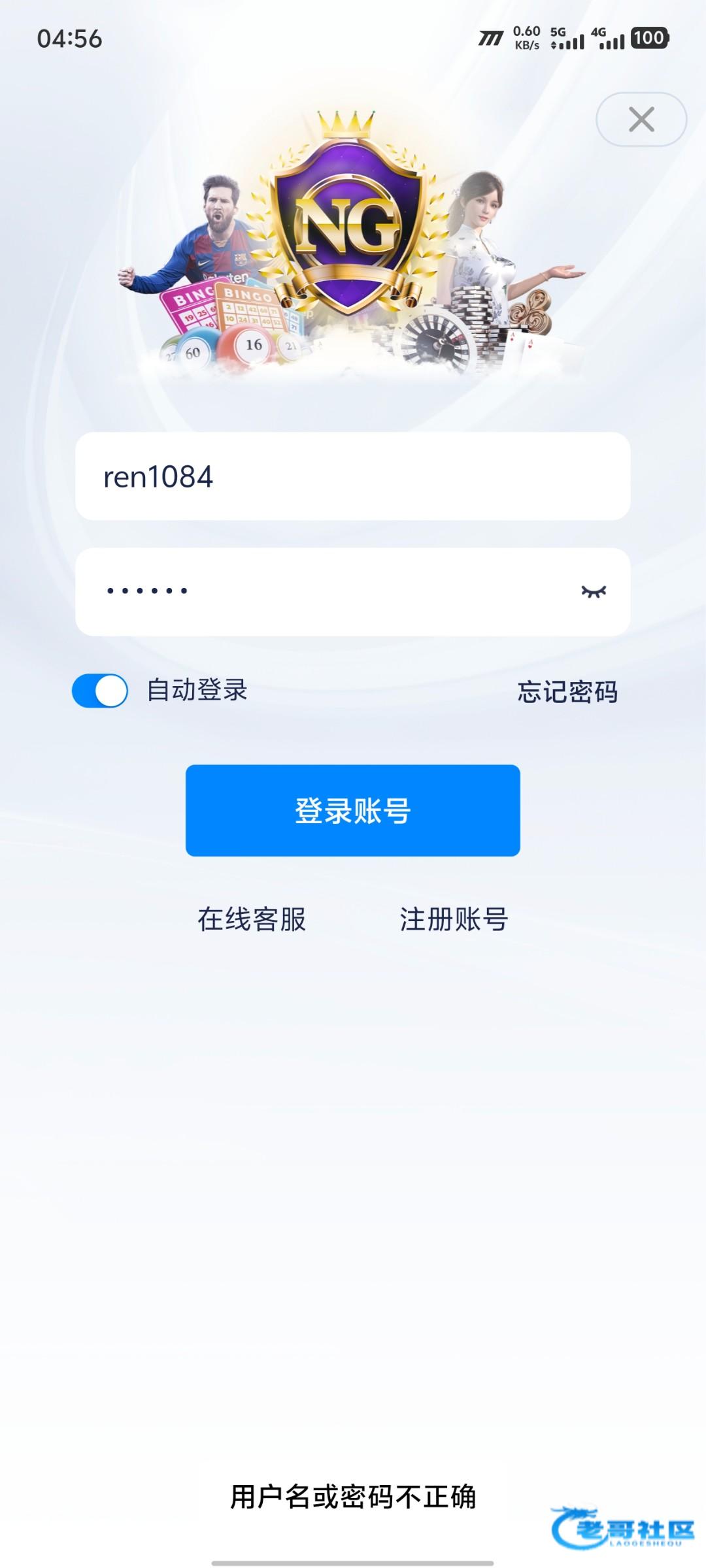706x1568 pixels.
Task: Open 忘记密码 to recover password
Action: point(567,691)
